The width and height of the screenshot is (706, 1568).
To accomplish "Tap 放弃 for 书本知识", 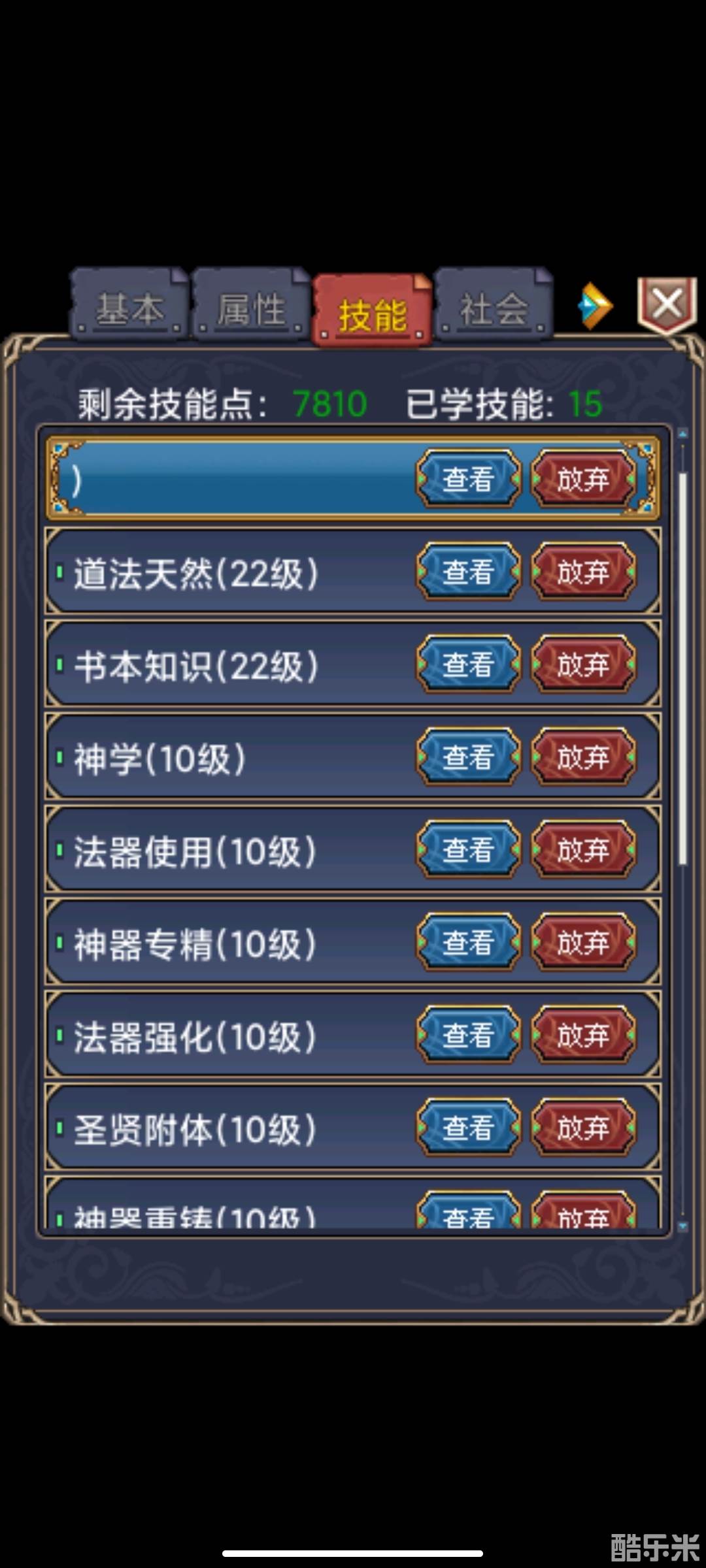I will point(583,665).
